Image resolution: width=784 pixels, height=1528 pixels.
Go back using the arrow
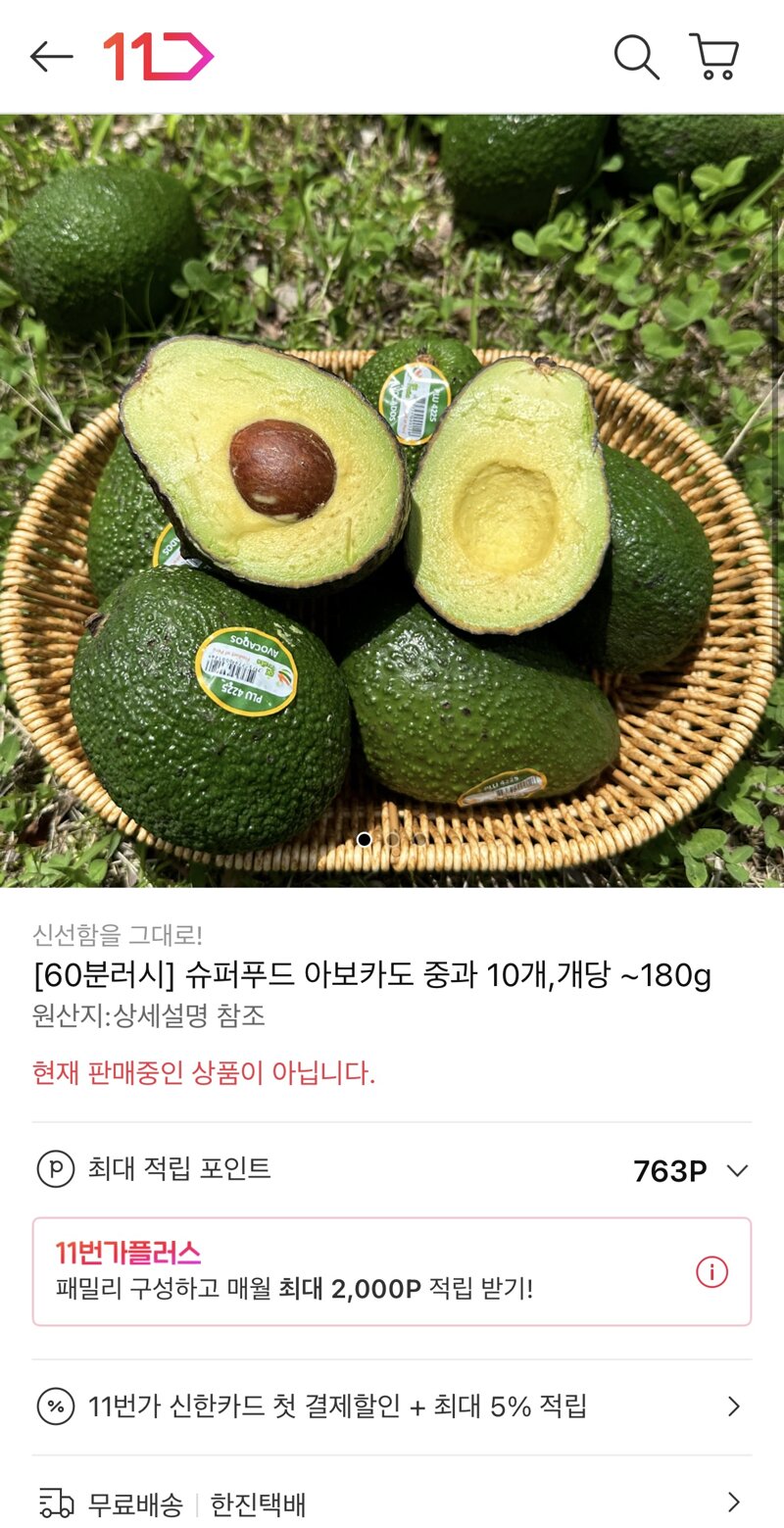(52, 57)
